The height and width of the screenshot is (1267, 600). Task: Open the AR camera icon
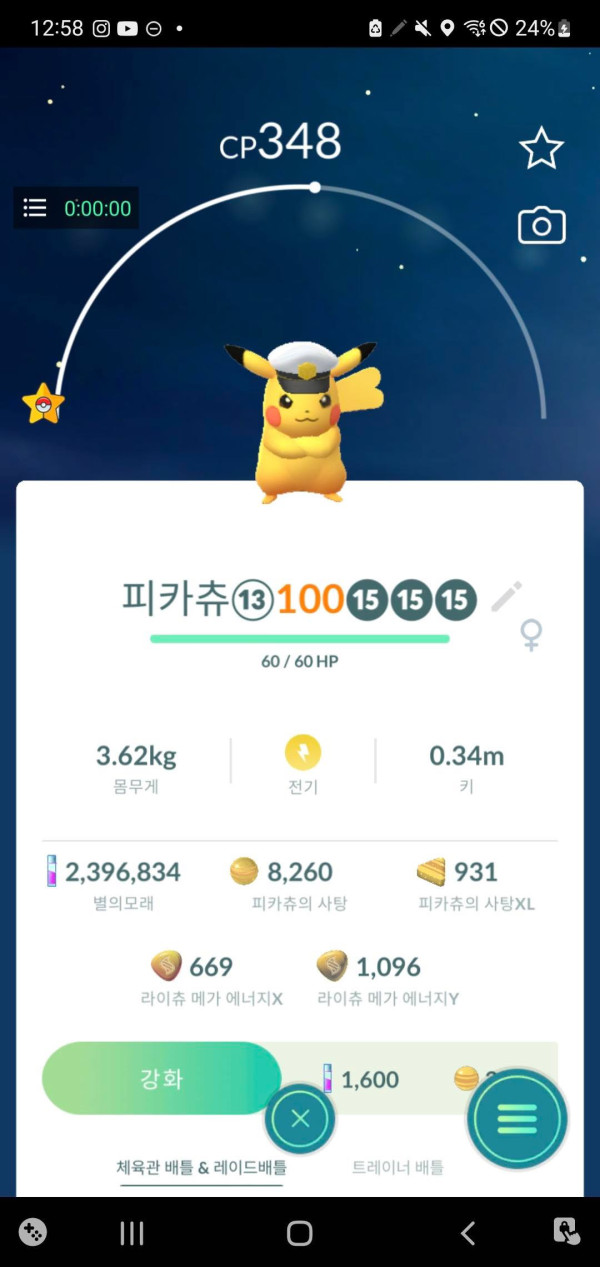click(541, 225)
